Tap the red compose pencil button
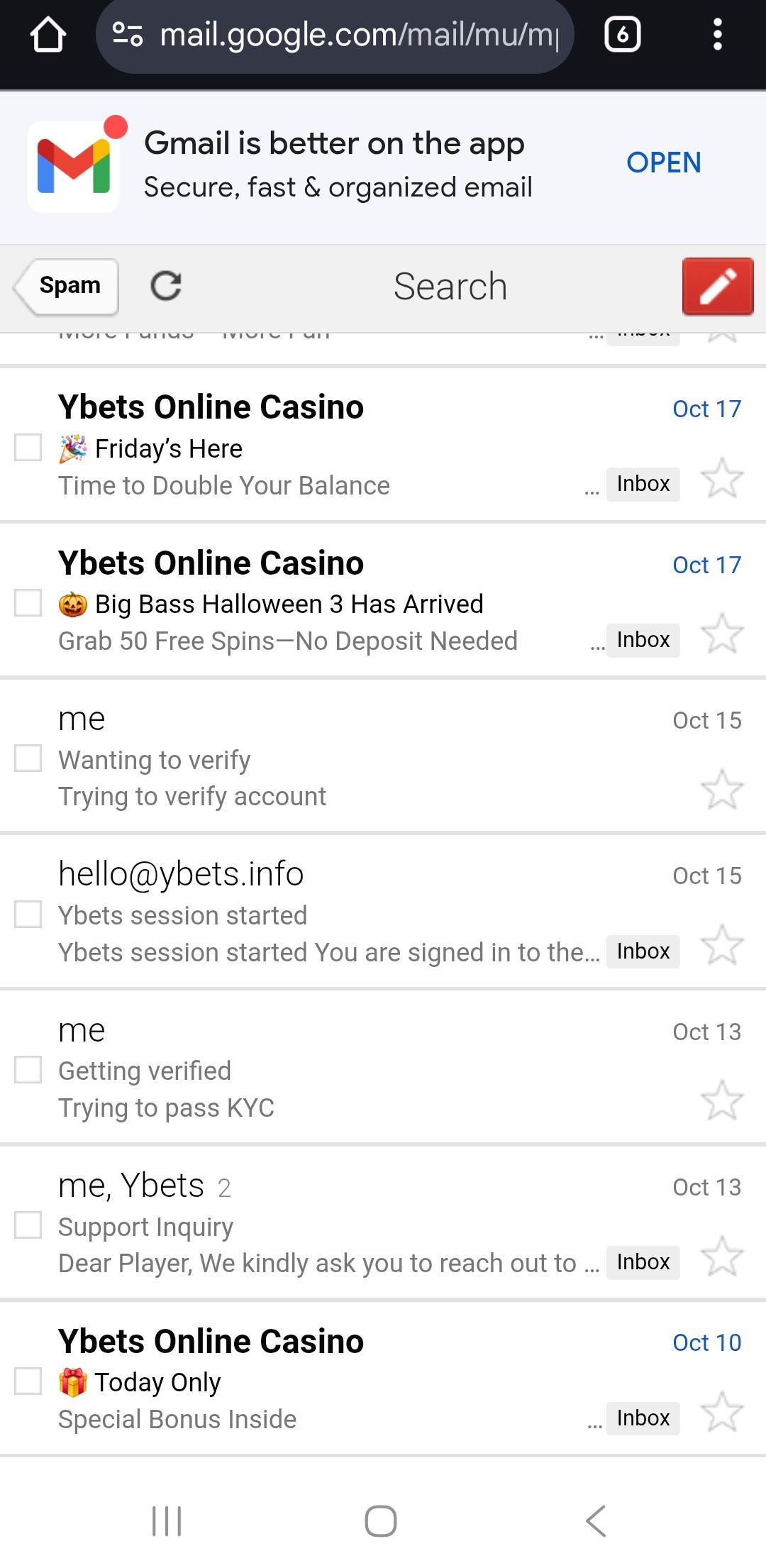 click(717, 287)
